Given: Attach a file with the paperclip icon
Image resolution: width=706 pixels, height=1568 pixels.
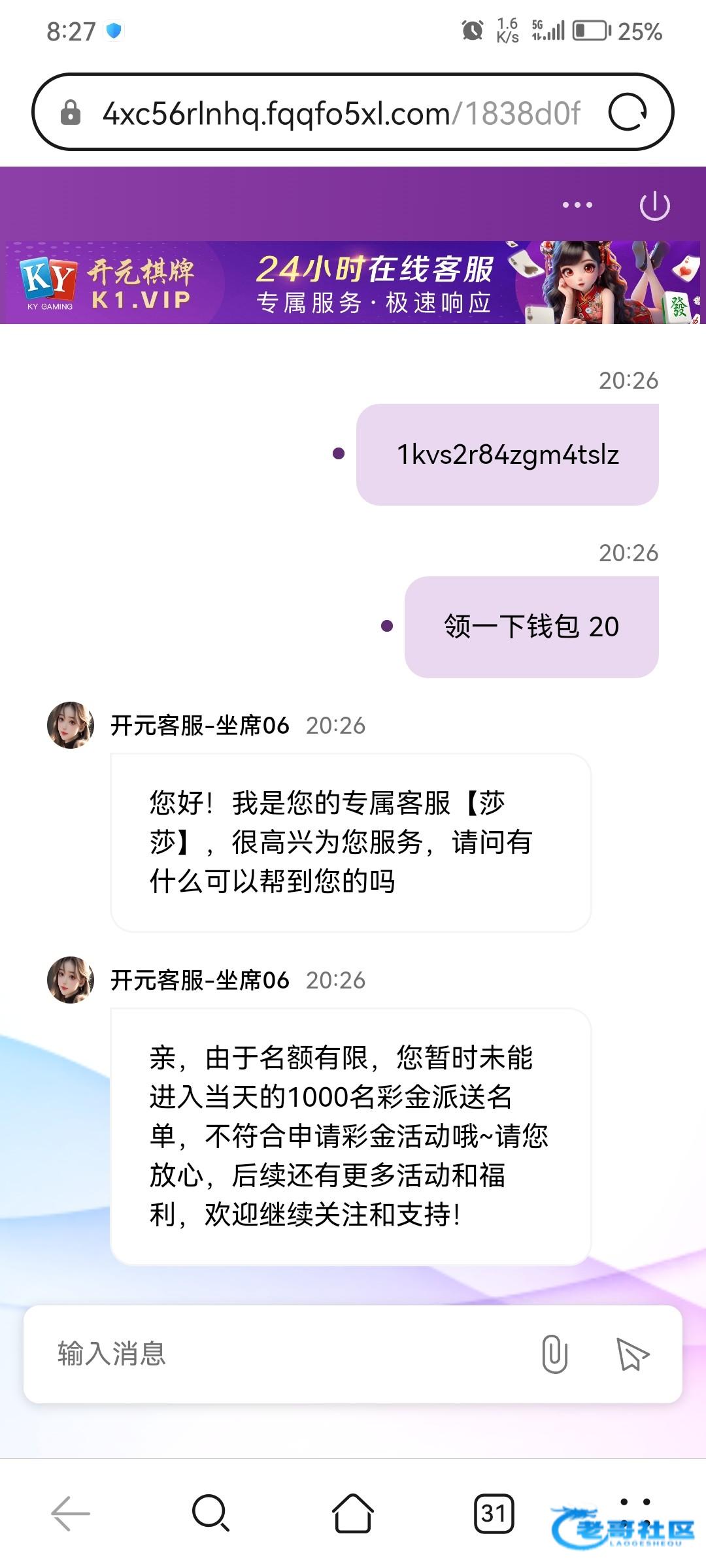Looking at the screenshot, I should [x=554, y=1354].
